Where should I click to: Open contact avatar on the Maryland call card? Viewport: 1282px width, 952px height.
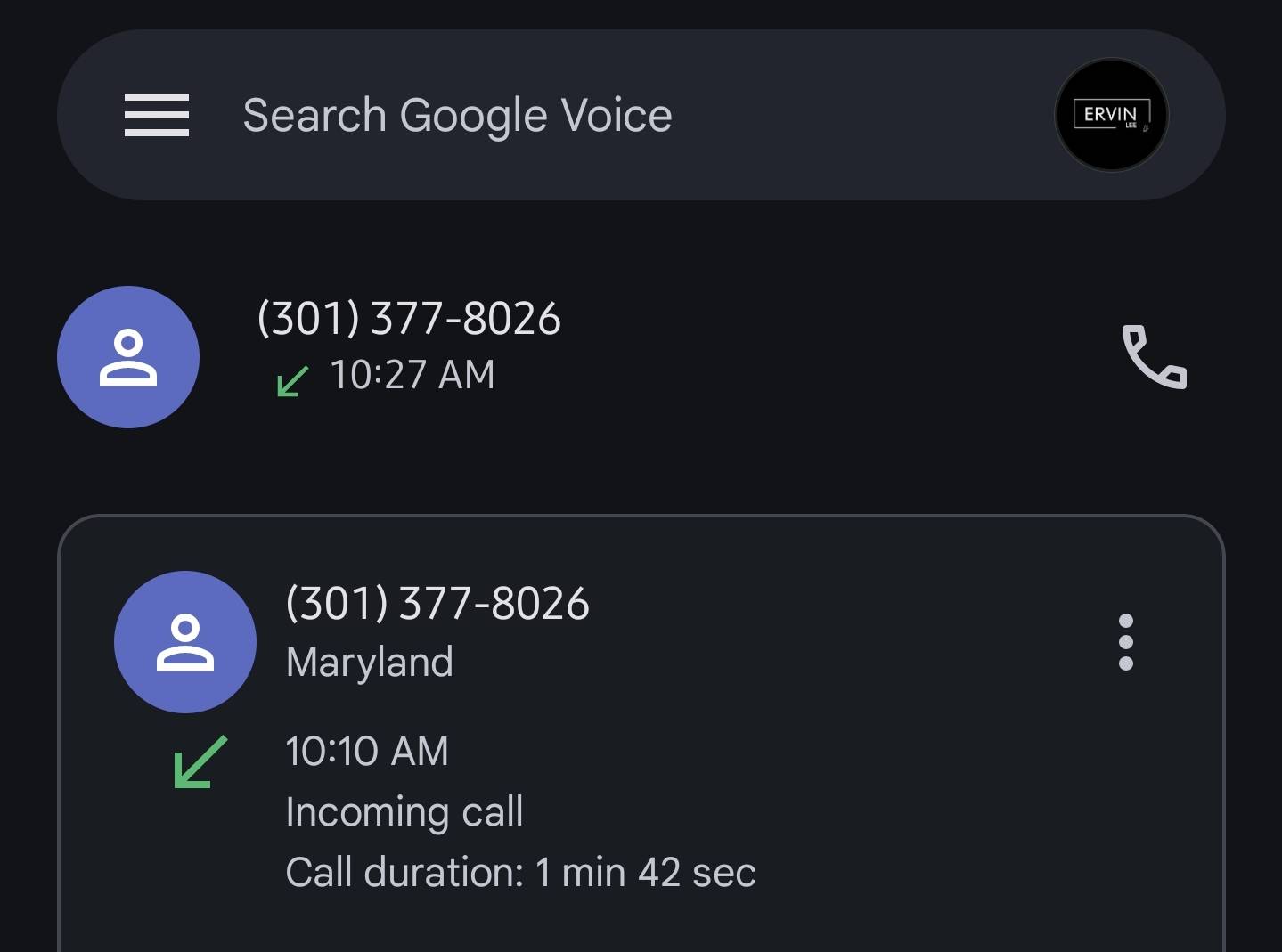click(x=185, y=642)
